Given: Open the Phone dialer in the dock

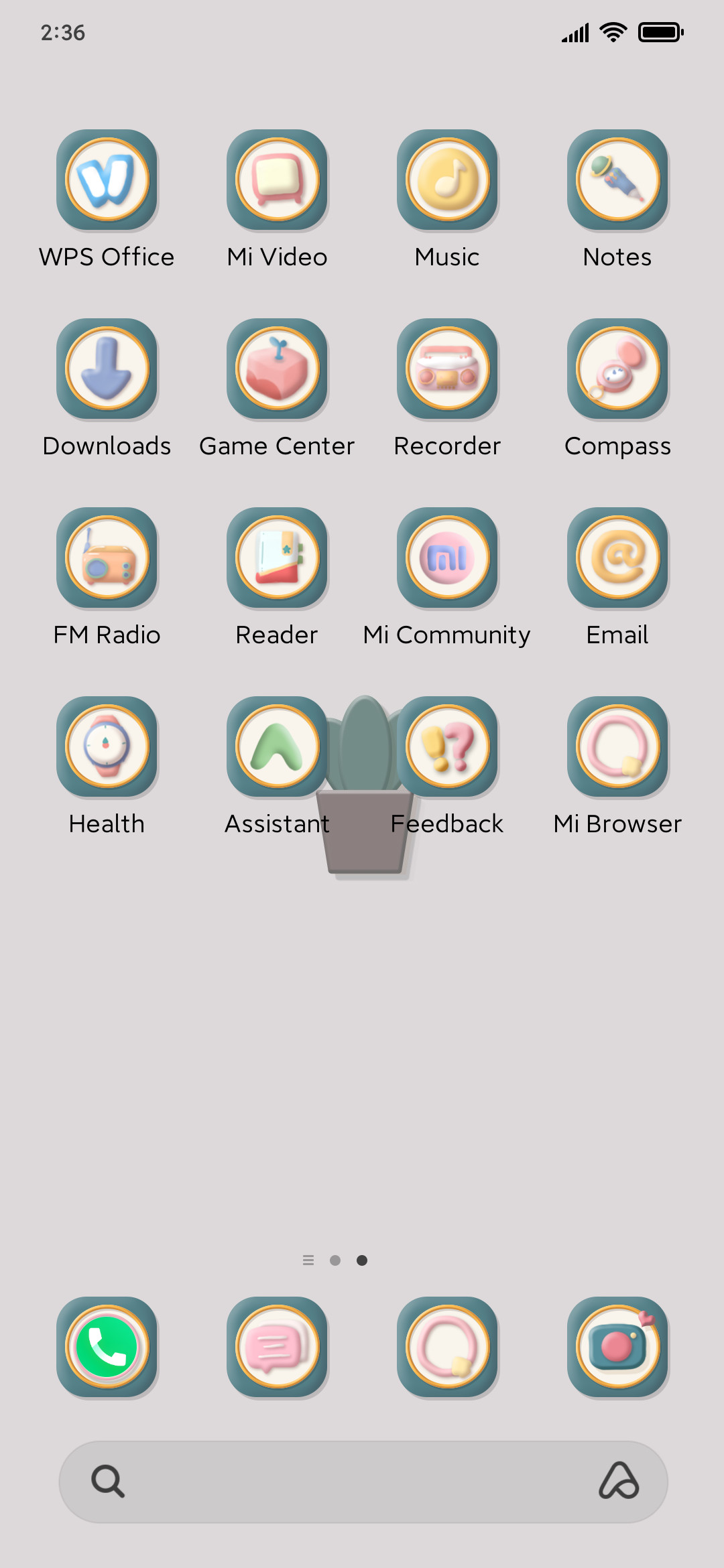Looking at the screenshot, I should [107, 1347].
